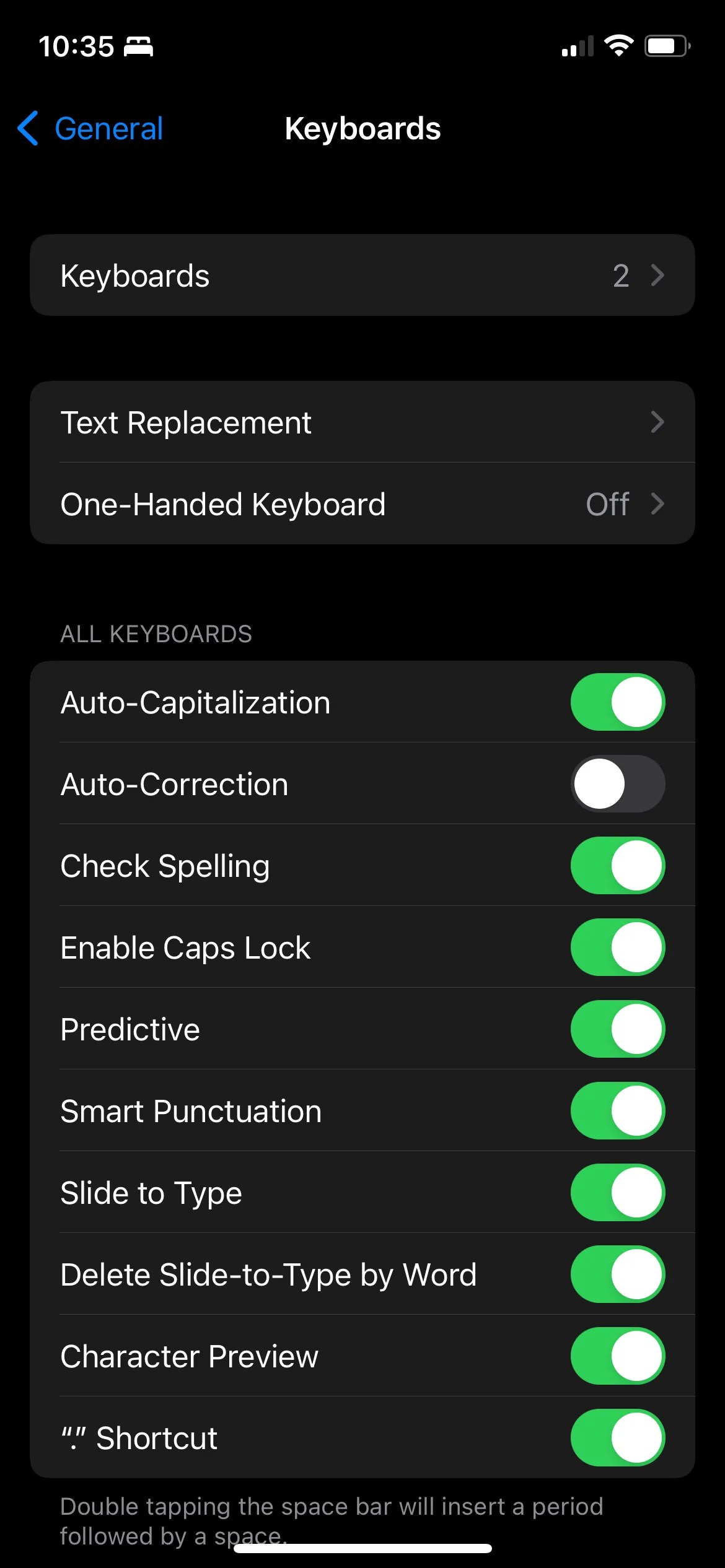Enable Auto-Correction
Image resolution: width=725 pixels, height=1568 pixels.
coord(617,783)
